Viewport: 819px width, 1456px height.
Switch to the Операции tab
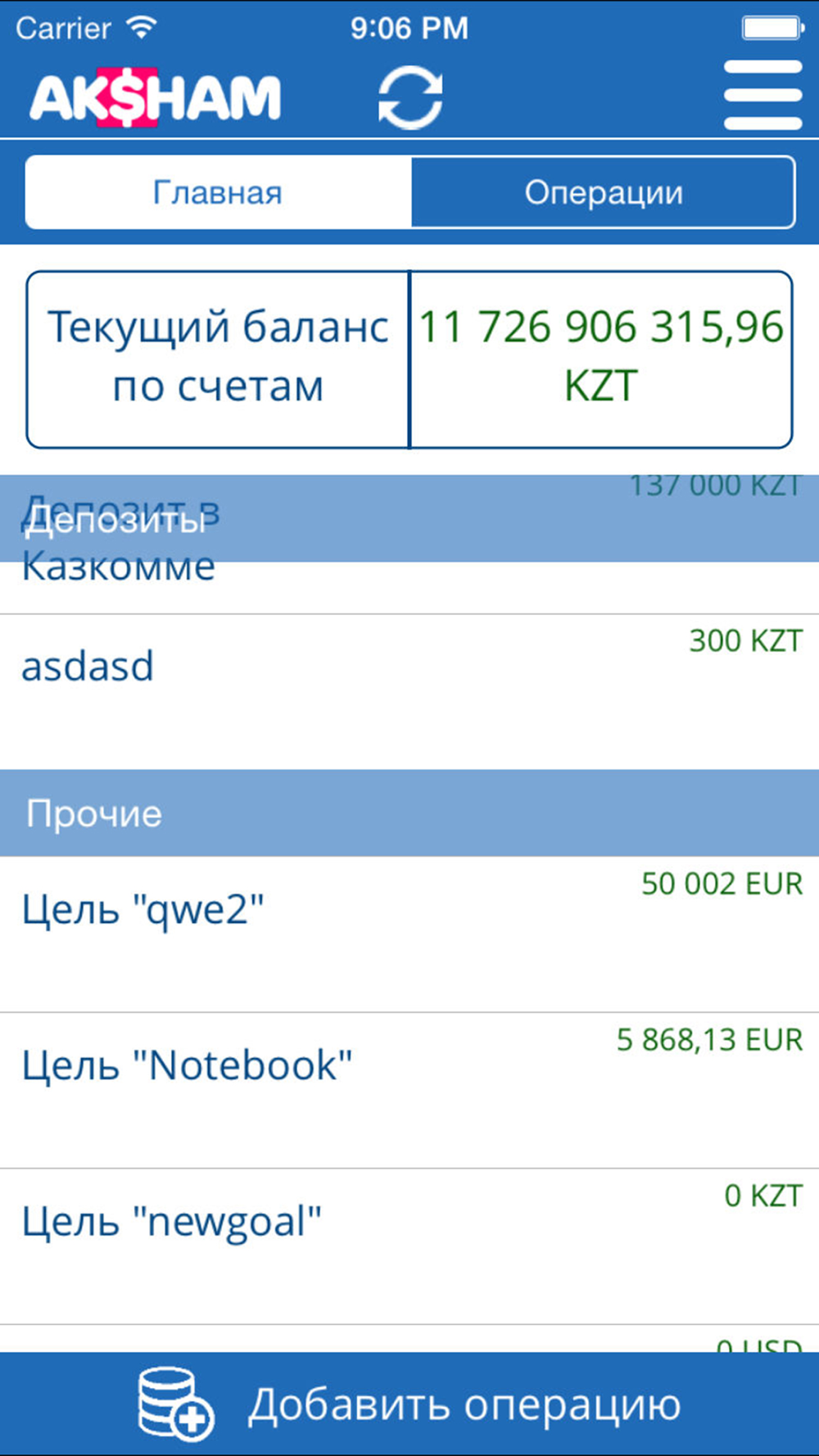click(603, 192)
